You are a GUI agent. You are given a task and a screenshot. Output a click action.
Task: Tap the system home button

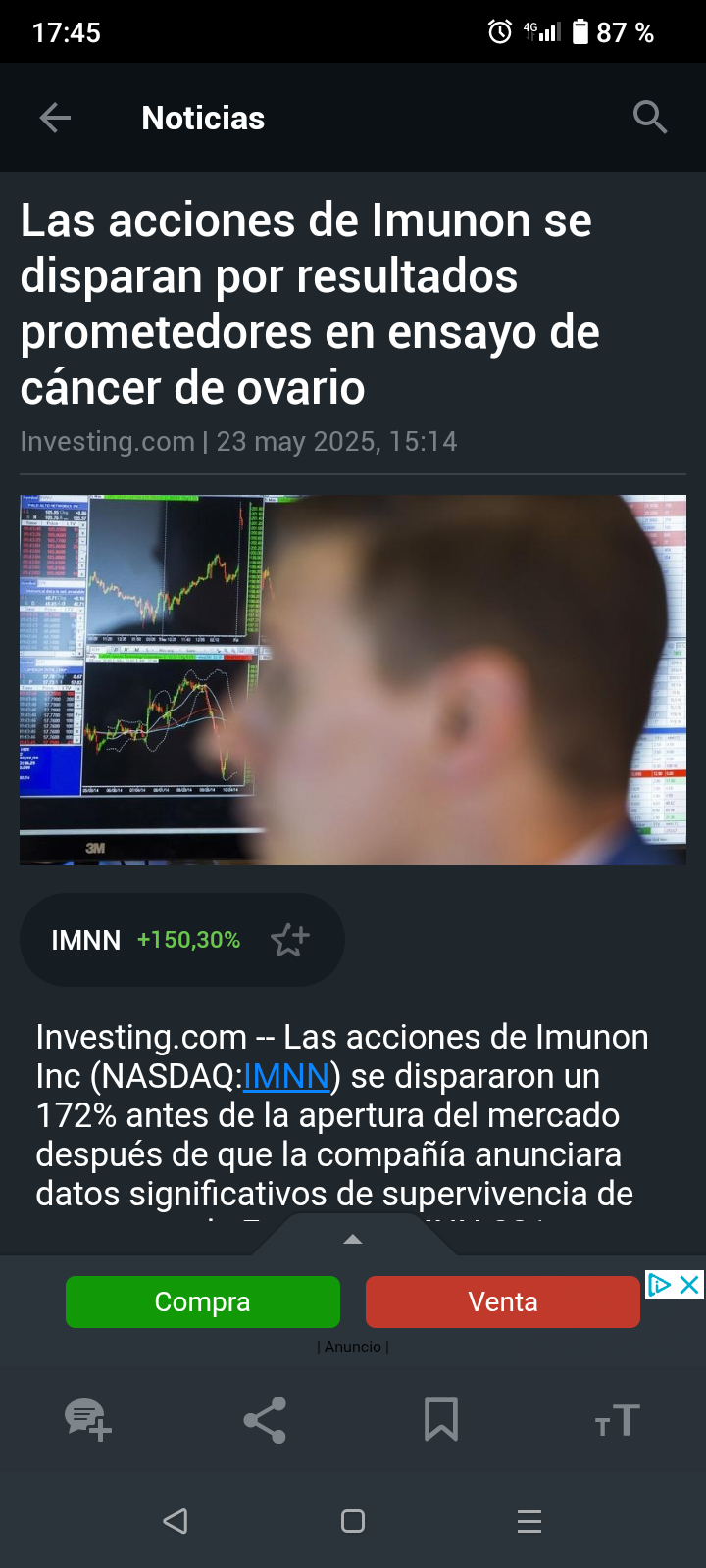[353, 1521]
